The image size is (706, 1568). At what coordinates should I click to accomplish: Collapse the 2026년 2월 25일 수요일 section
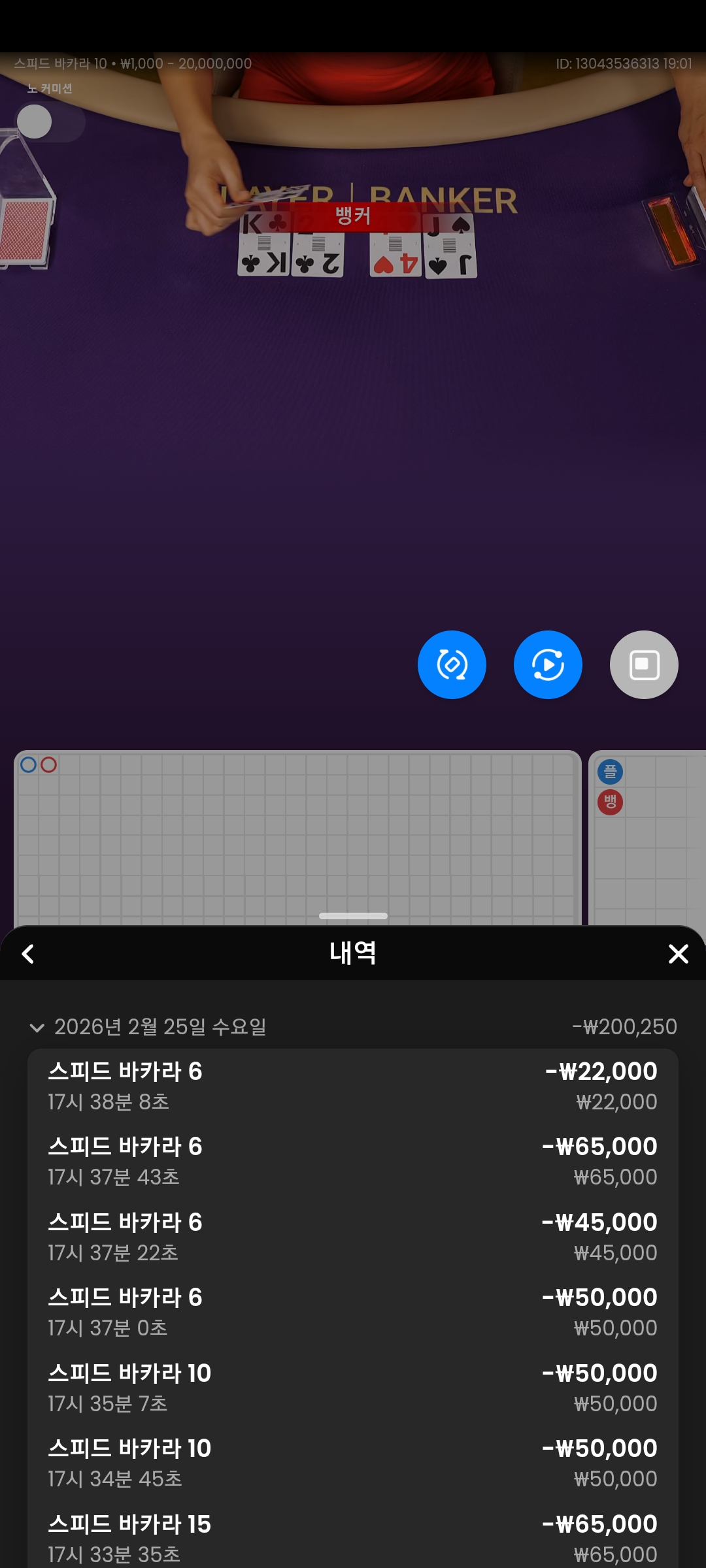[37, 1028]
